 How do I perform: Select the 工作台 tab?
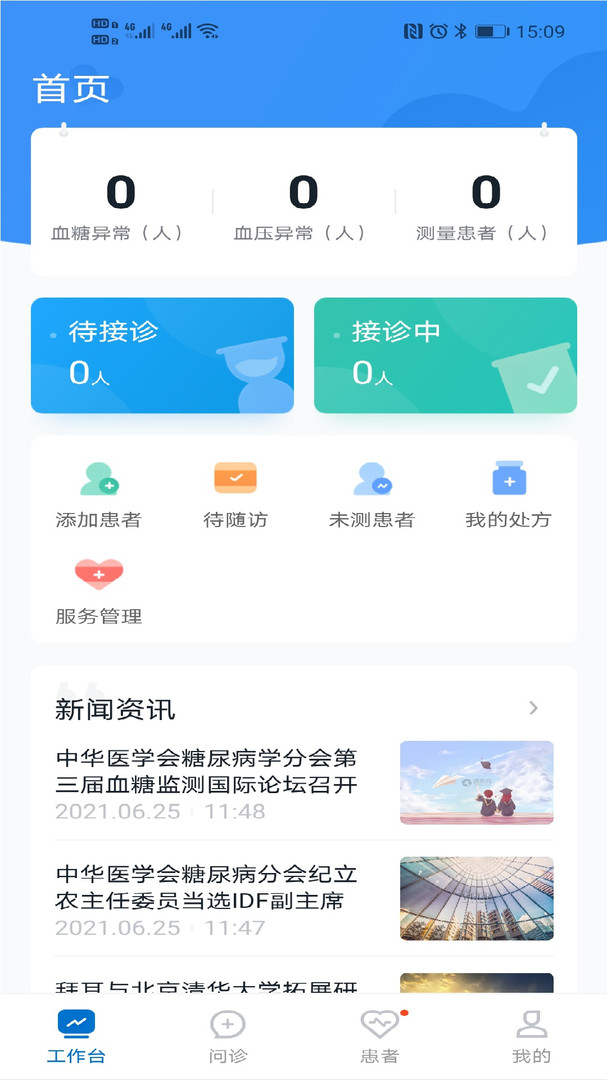tap(76, 1036)
